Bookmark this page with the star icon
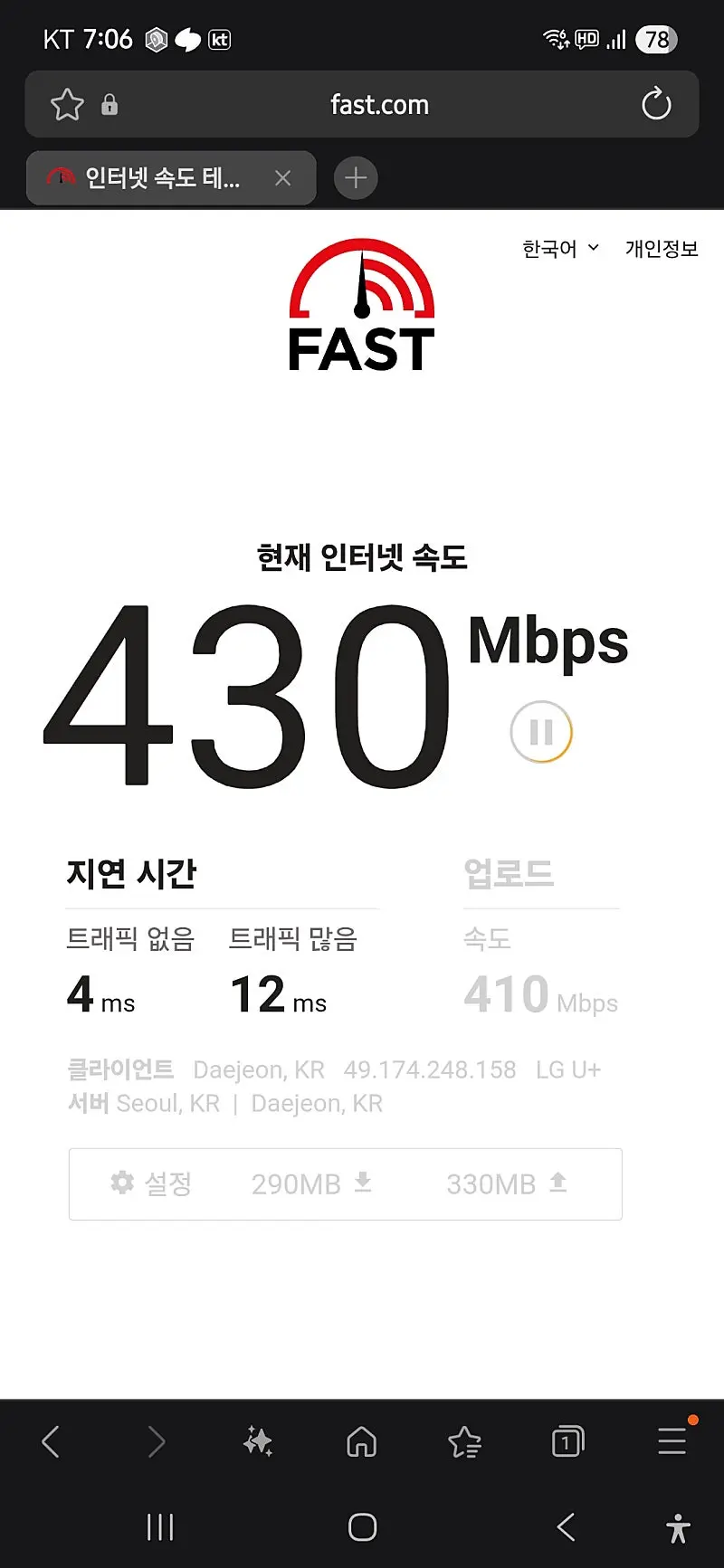 pyautogui.click(x=67, y=105)
